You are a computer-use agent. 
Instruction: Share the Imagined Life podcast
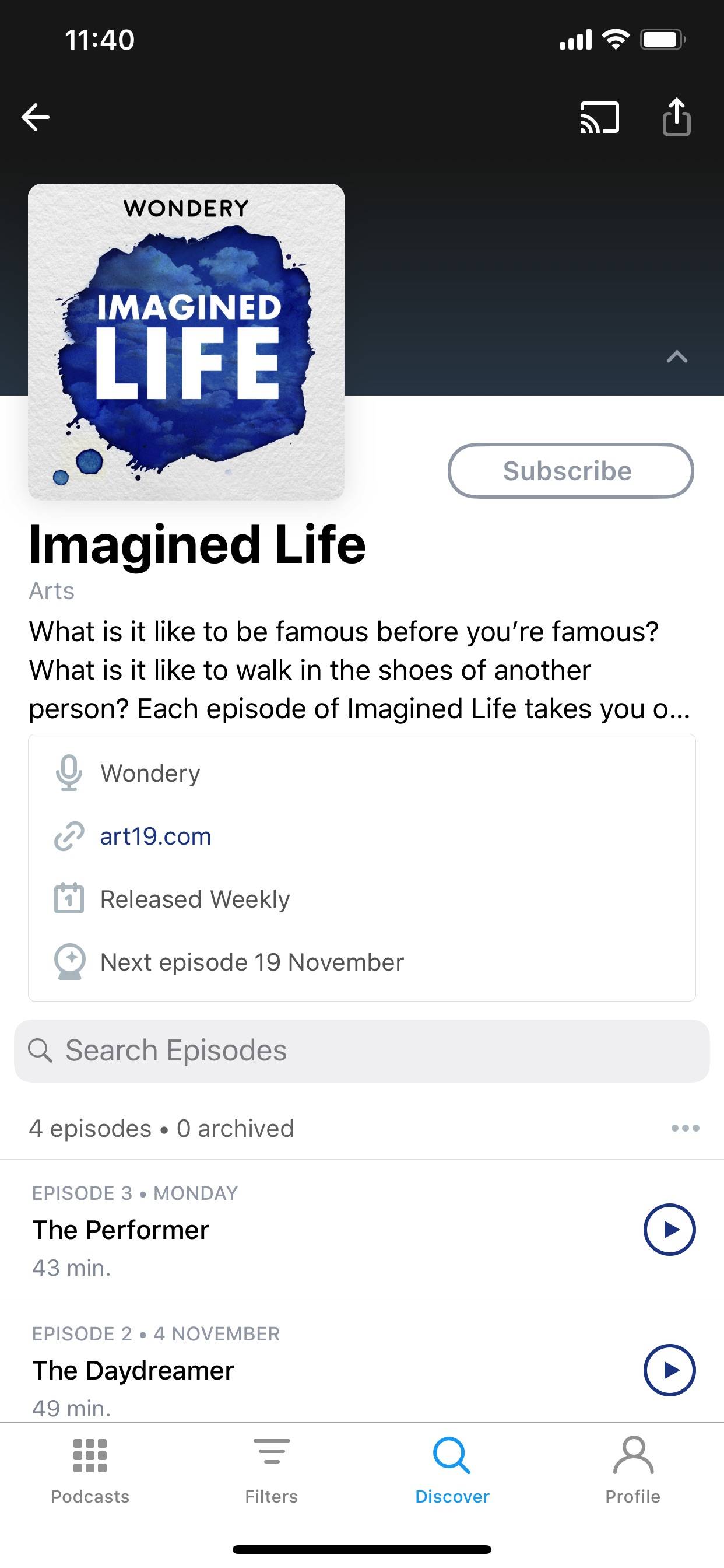(x=676, y=117)
